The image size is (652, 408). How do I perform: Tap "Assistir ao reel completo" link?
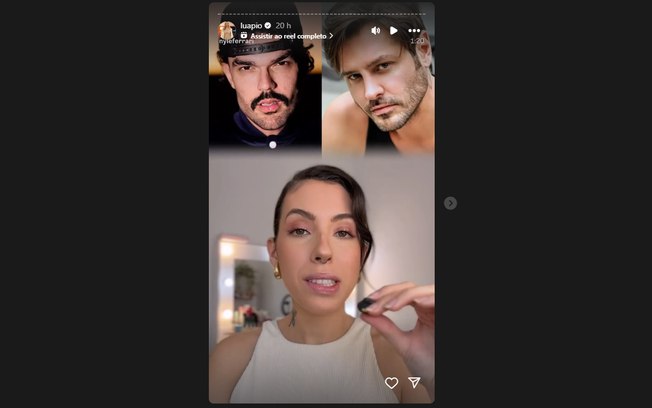[289, 35]
